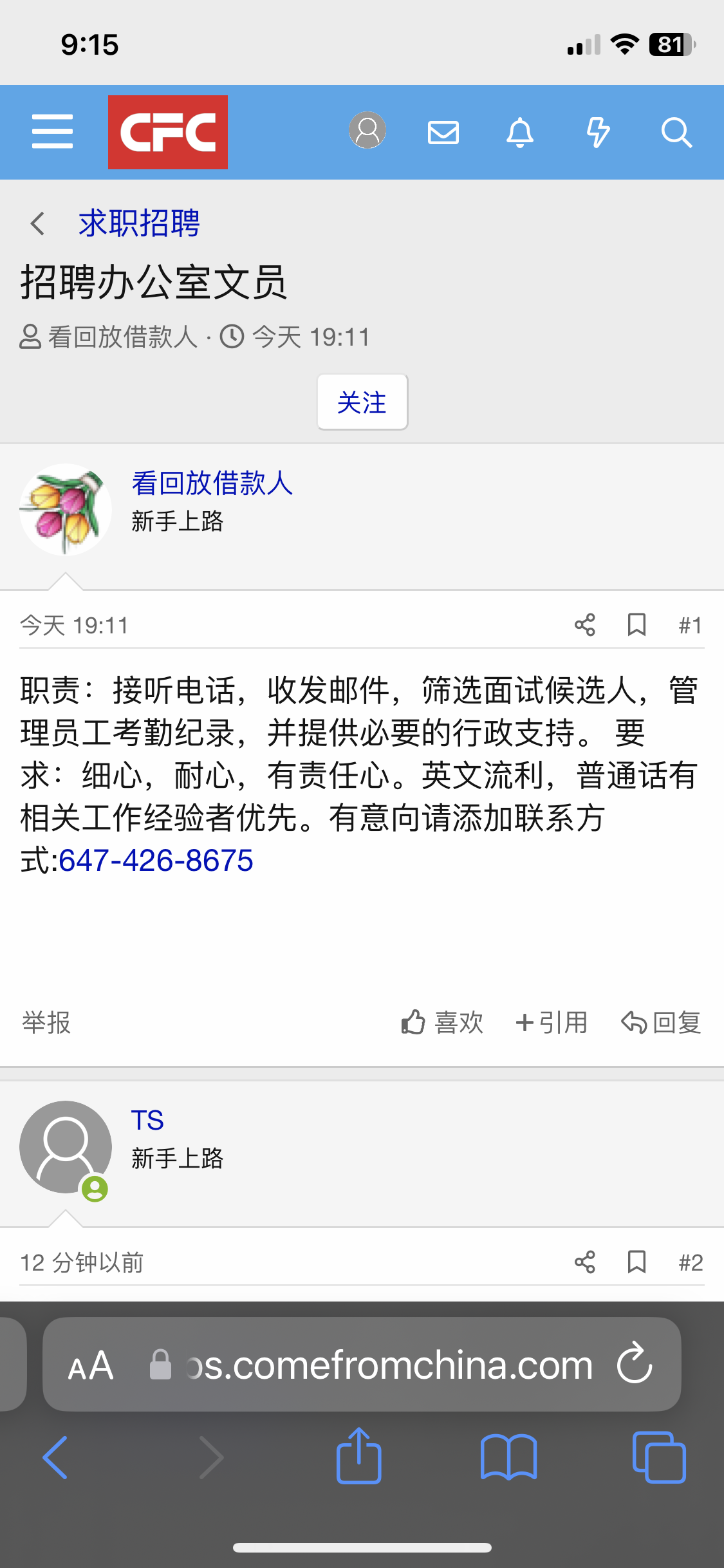This screenshot has height=1568, width=724.
Task: Bookmark post #1
Action: point(636,625)
